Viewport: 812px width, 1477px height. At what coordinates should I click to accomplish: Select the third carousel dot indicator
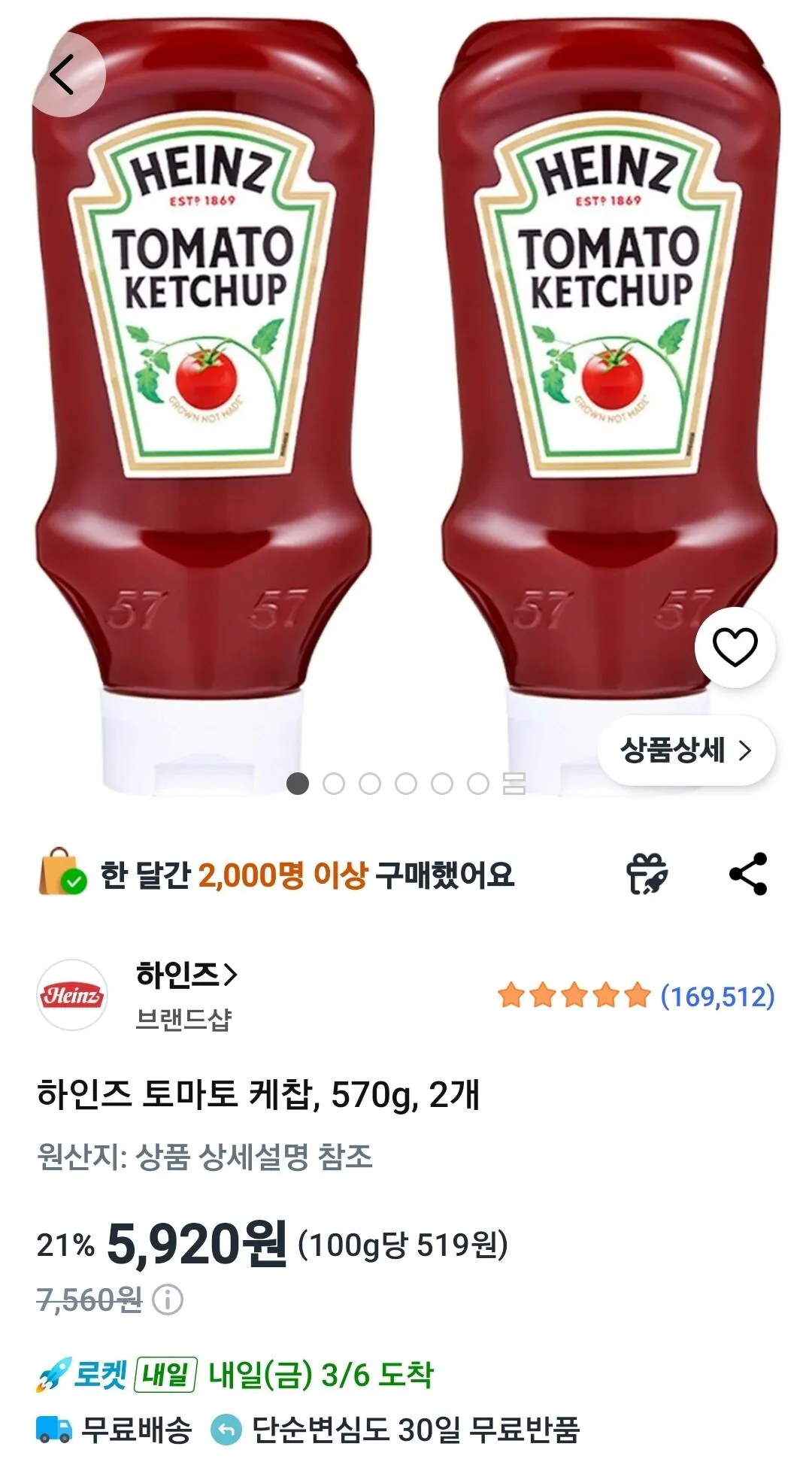[368, 785]
